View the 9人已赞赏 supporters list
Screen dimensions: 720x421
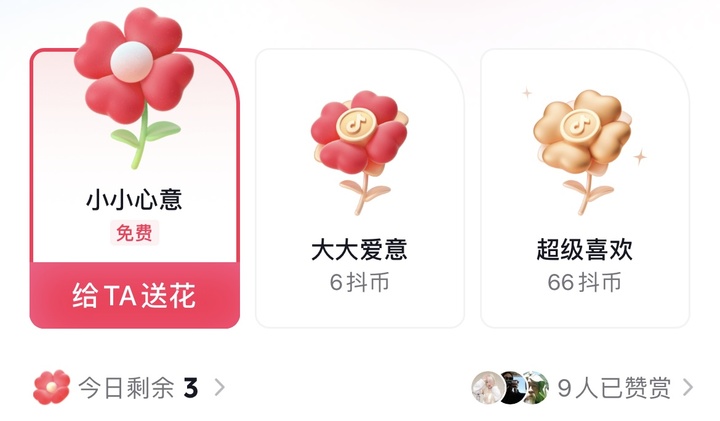pos(612,388)
